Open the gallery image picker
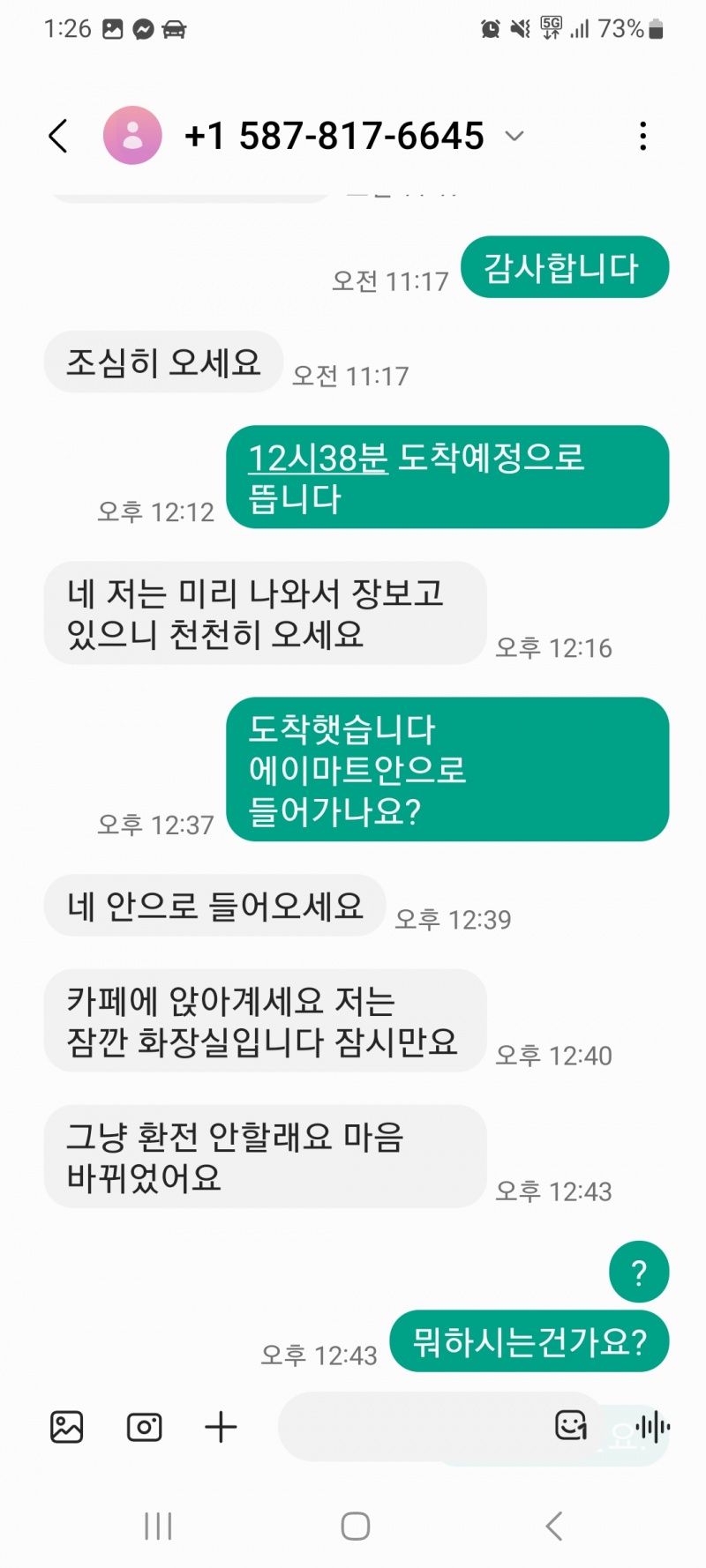Viewport: 706px width, 1568px height. pyautogui.click(x=67, y=1426)
